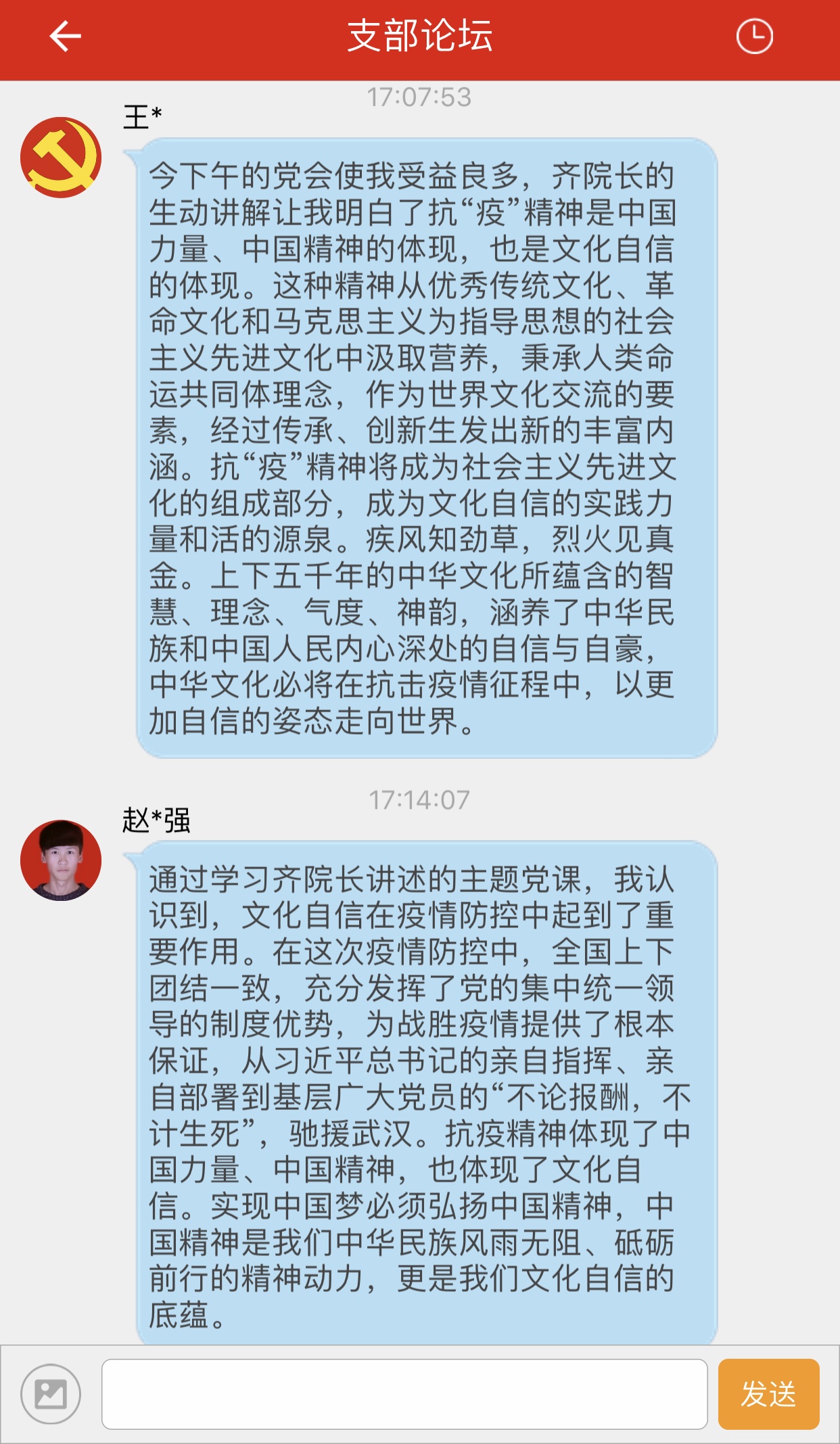Tap the 发送 send button
Viewport: 840px width, 1444px height.
coord(768,1394)
